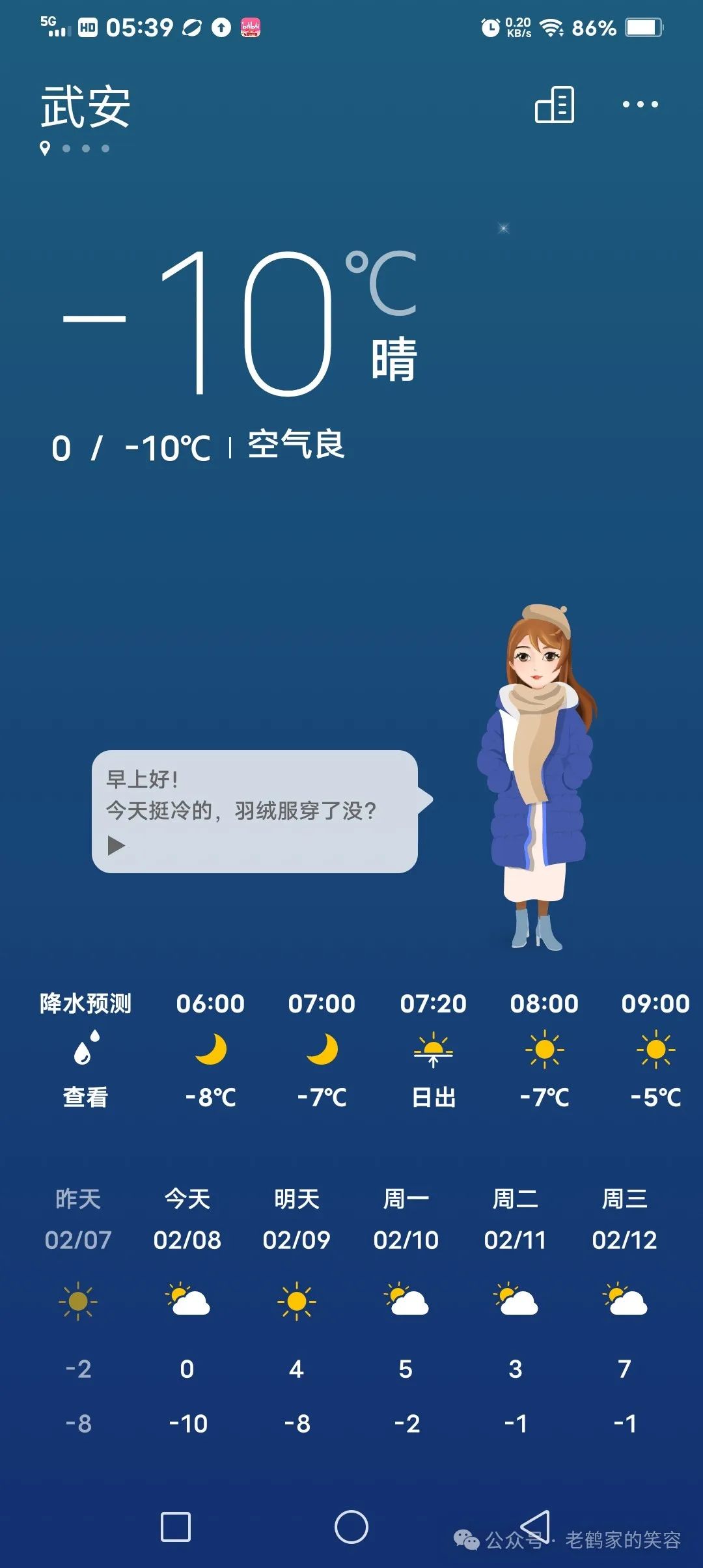Tap the city page indicator dots
The image size is (703, 1568).
pyautogui.click(x=76, y=148)
